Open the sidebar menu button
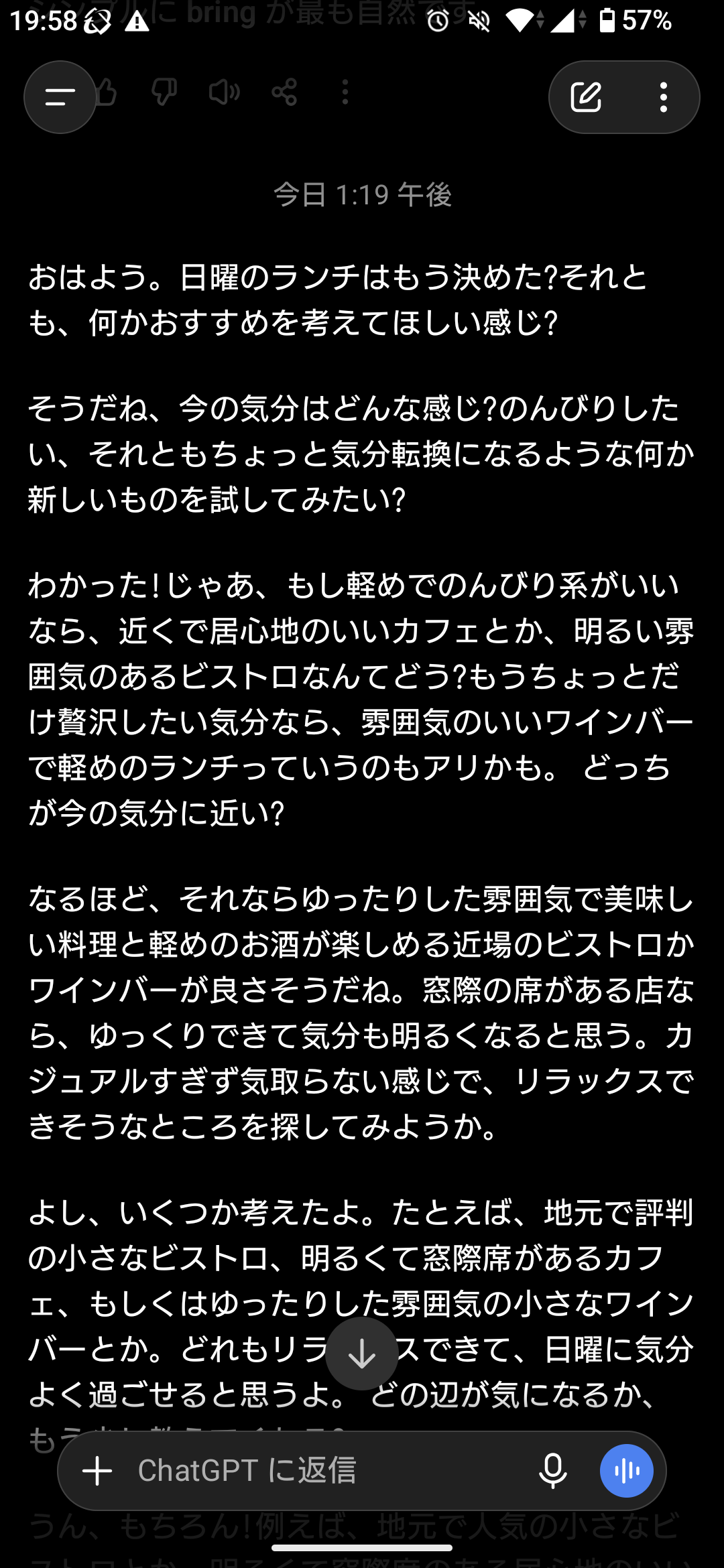 click(60, 97)
